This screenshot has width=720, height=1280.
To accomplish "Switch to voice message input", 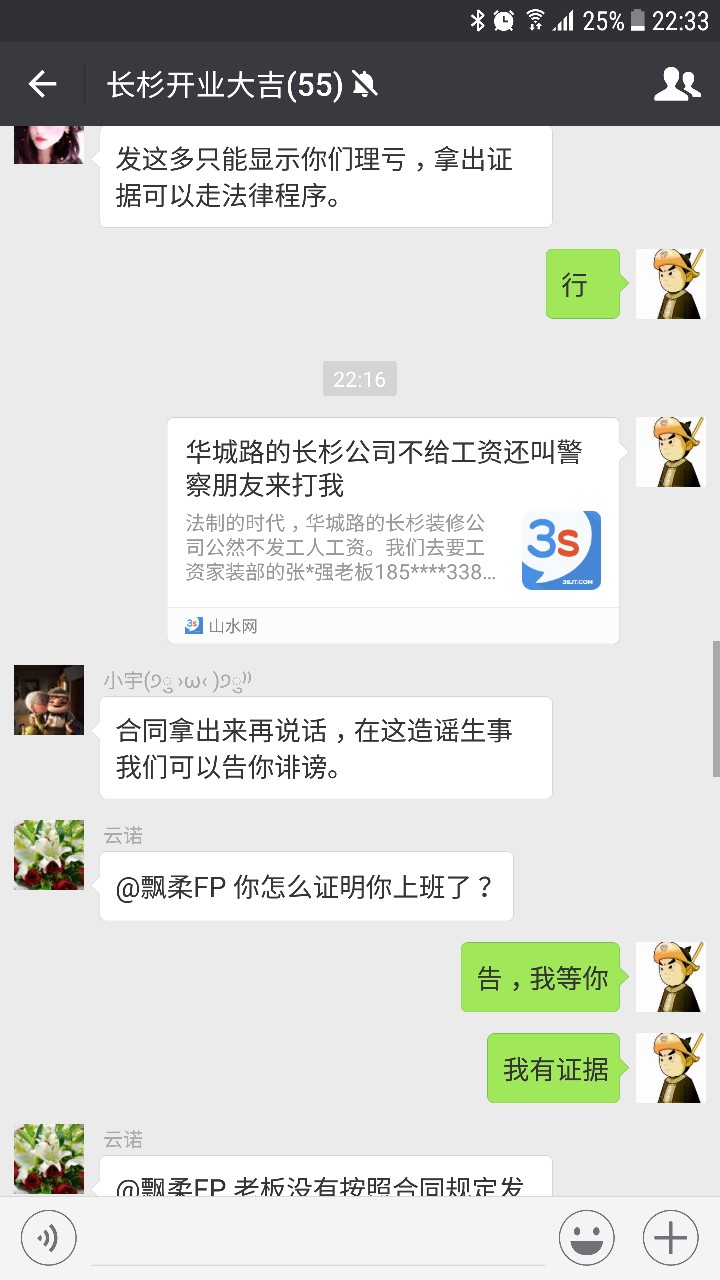I will 48,1238.
